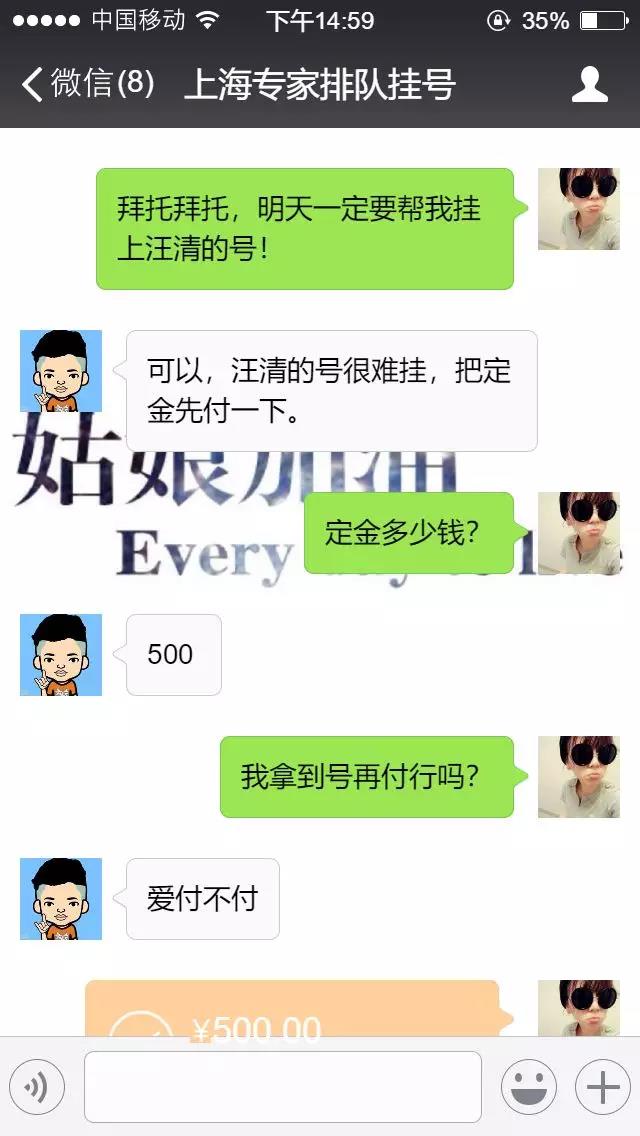Tap the cartoon avatar beside 爱付不付
Image resolution: width=640 pixels, height=1136 pixels.
pyautogui.click(x=61, y=898)
